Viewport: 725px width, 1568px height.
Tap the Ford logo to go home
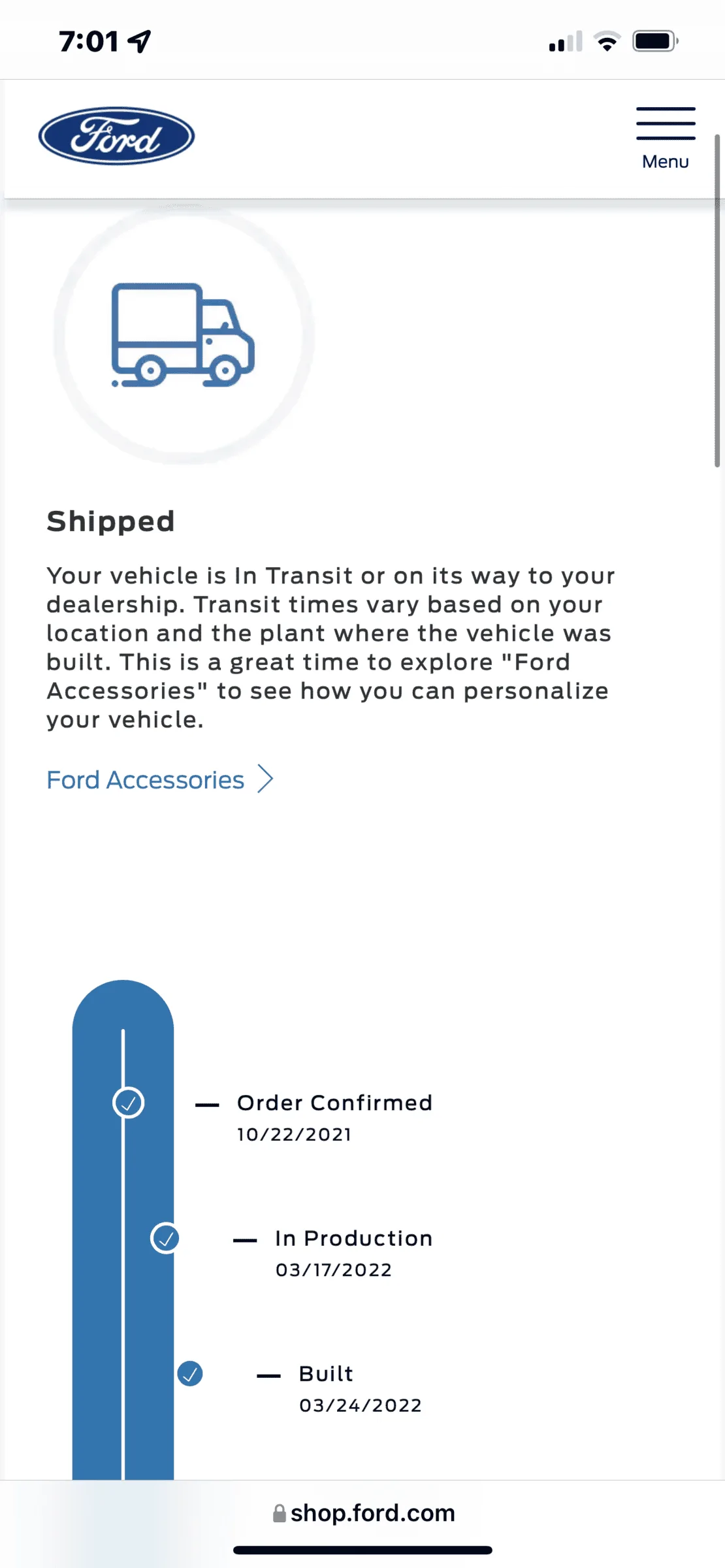tap(117, 137)
